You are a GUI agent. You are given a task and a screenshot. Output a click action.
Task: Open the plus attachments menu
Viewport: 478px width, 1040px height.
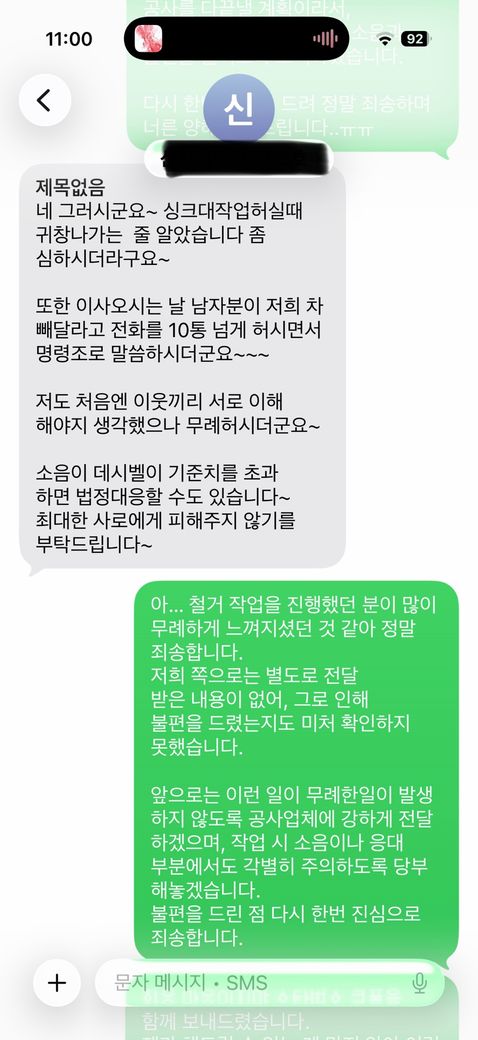[x=57, y=982]
